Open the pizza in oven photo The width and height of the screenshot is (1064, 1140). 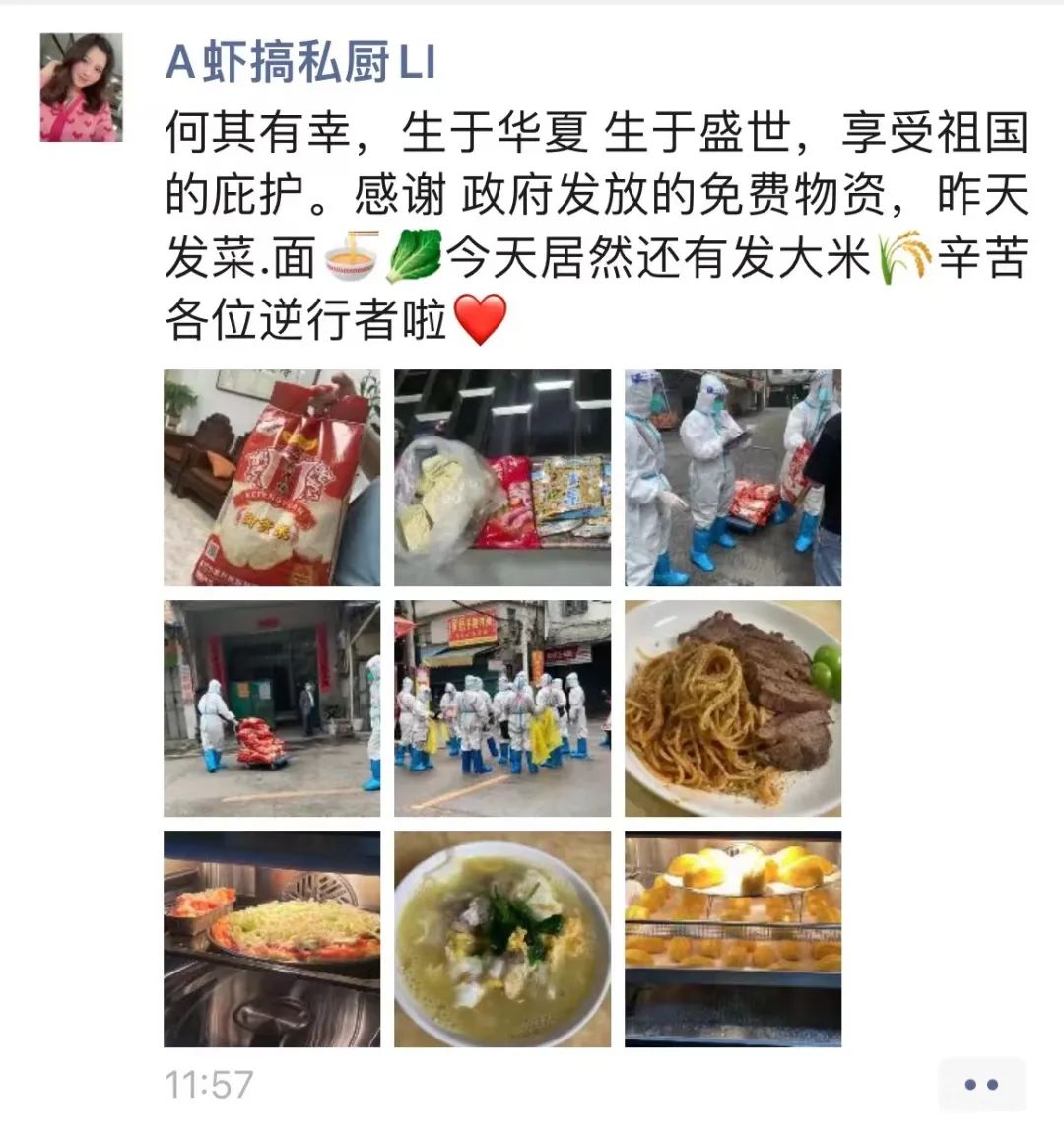(x=272, y=939)
